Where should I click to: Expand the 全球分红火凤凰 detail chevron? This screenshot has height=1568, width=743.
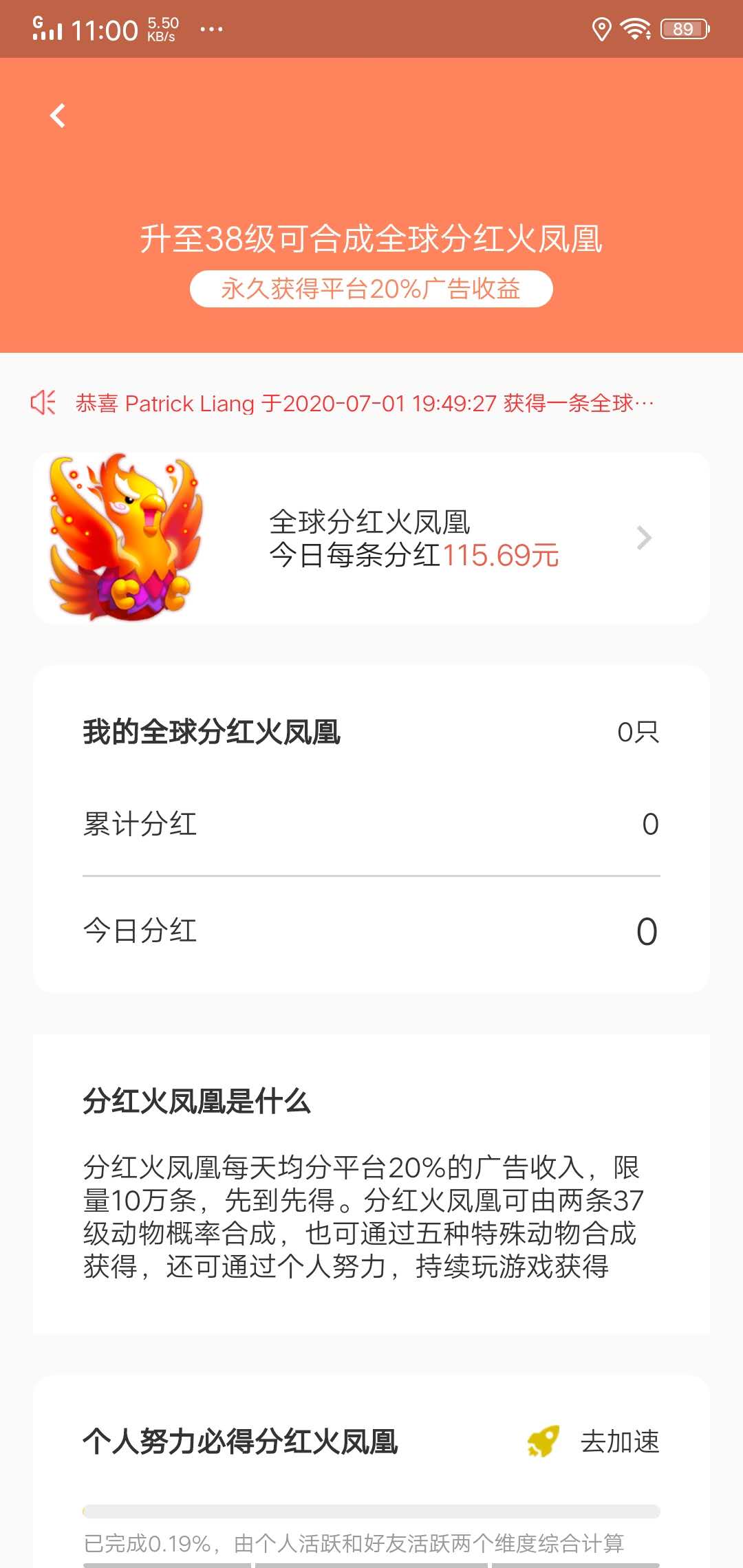click(644, 540)
